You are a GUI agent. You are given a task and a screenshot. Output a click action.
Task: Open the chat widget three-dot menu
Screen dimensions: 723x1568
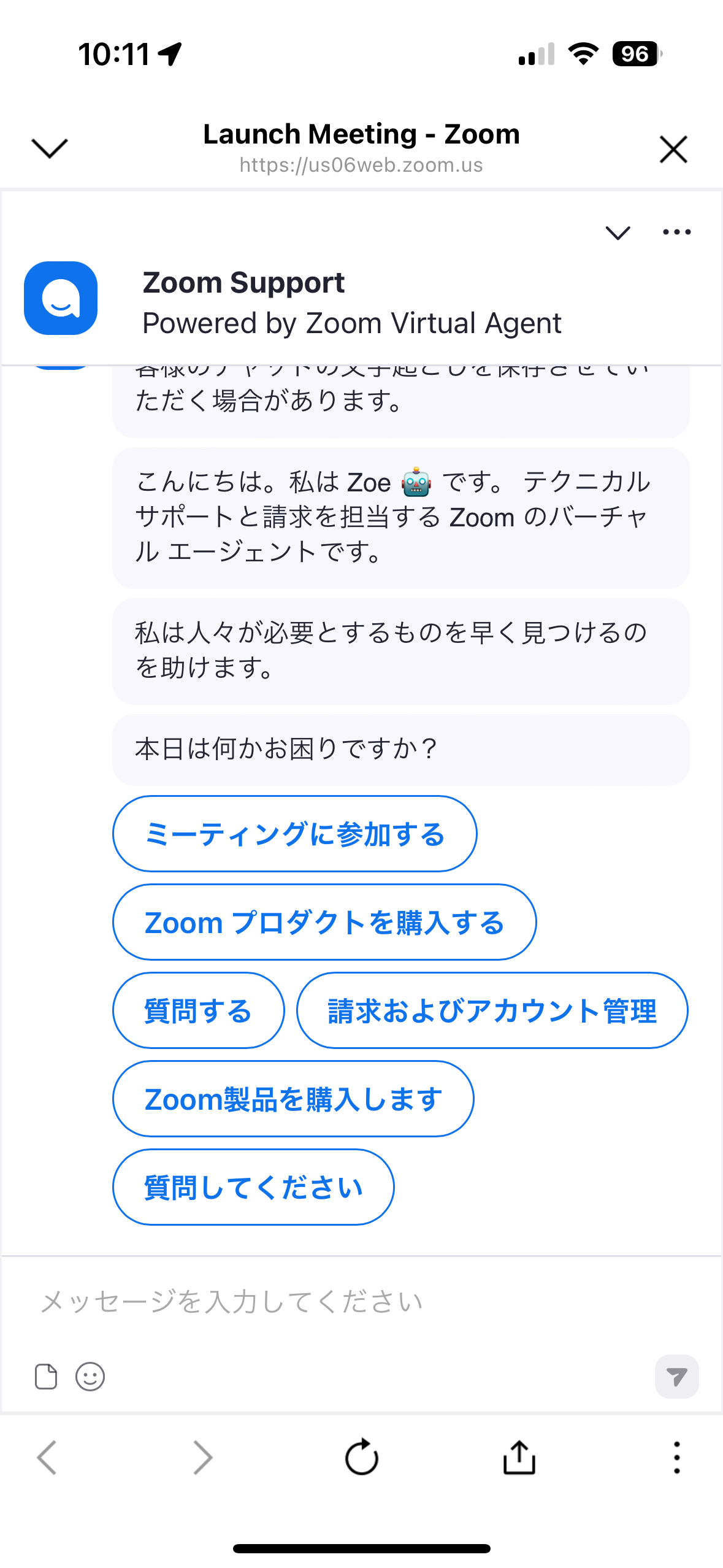[x=677, y=232]
